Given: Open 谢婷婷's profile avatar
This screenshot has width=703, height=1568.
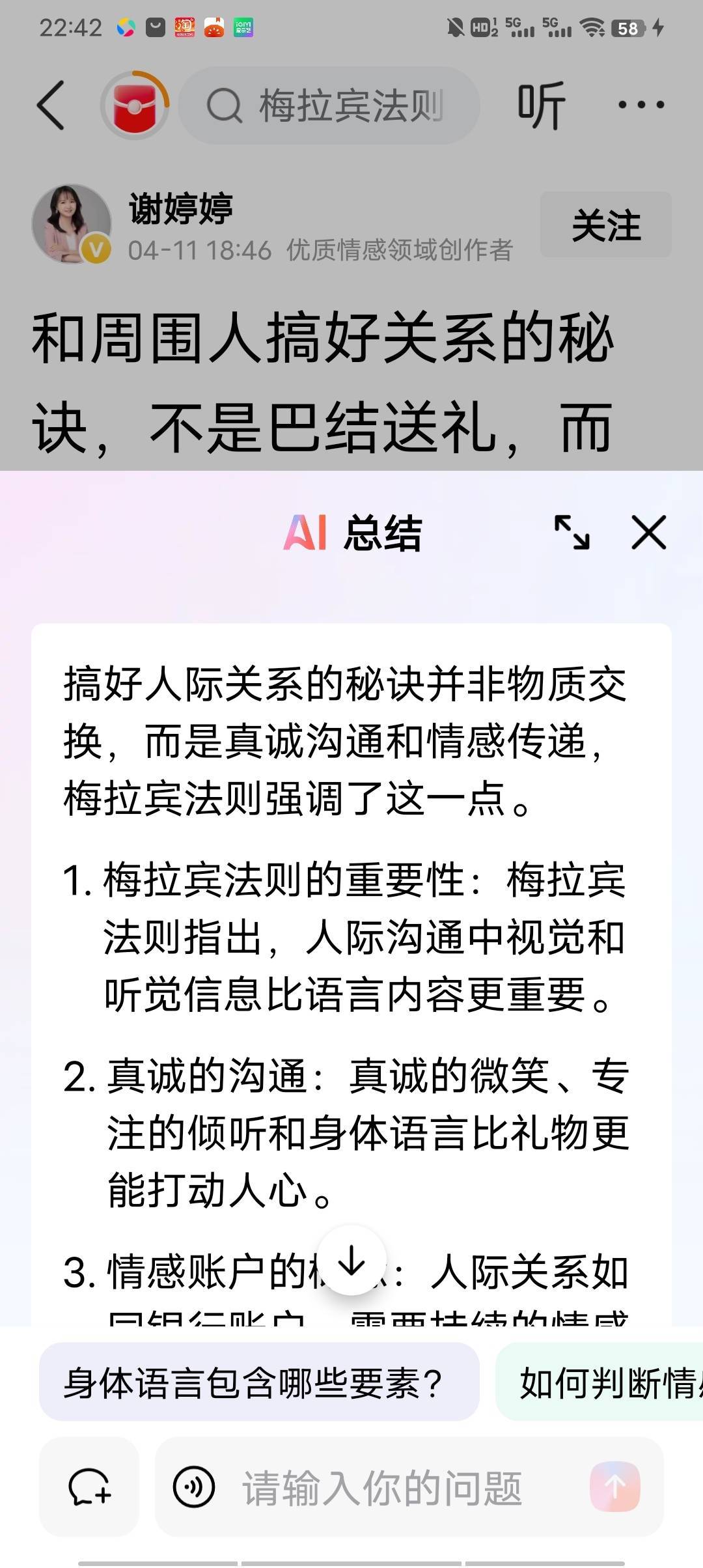Looking at the screenshot, I should (x=72, y=223).
